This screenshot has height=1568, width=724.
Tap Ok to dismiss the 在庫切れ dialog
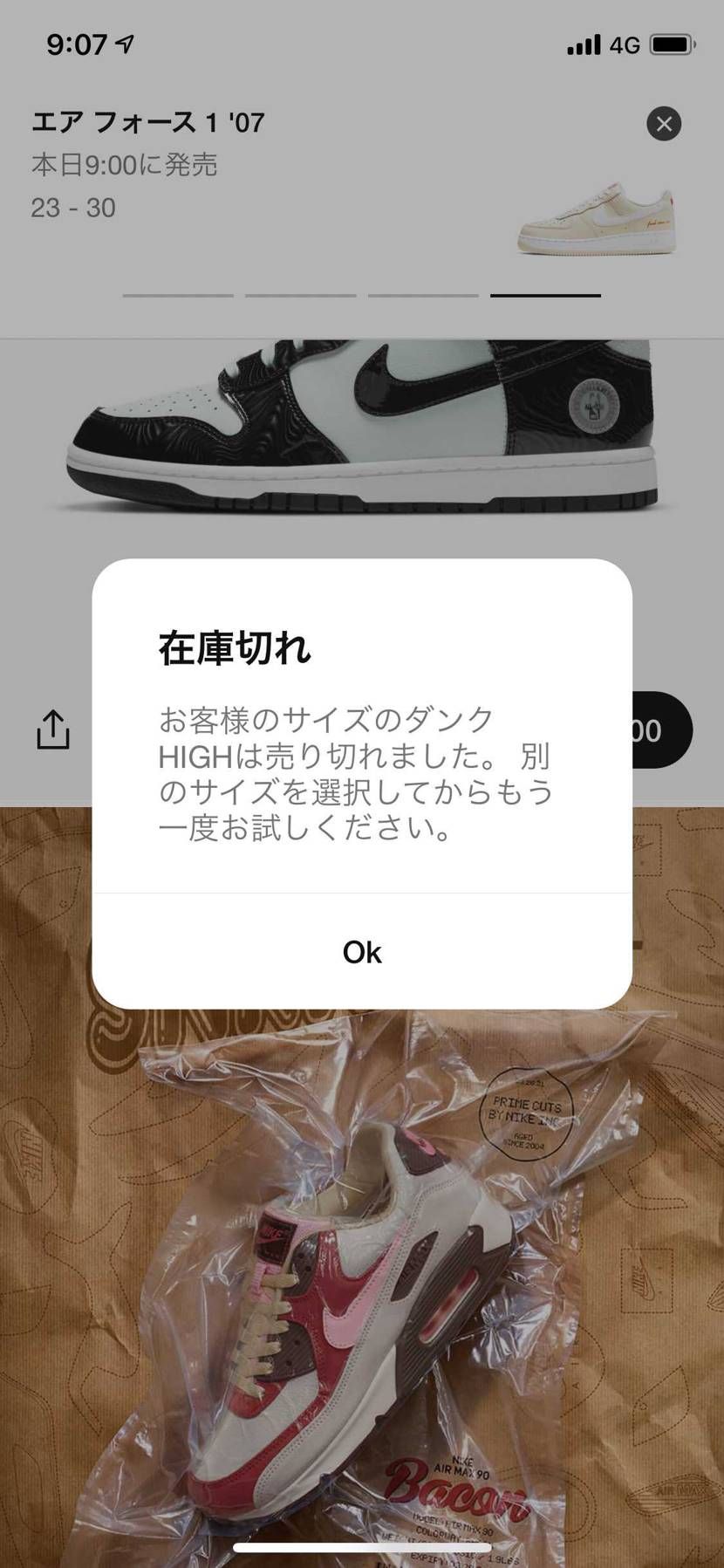point(362,952)
